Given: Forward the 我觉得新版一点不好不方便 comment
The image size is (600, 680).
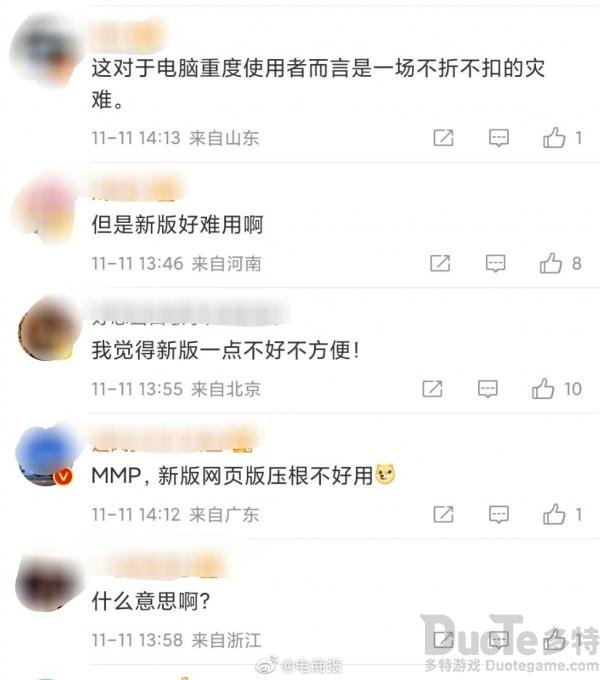Looking at the screenshot, I should tap(432, 389).
